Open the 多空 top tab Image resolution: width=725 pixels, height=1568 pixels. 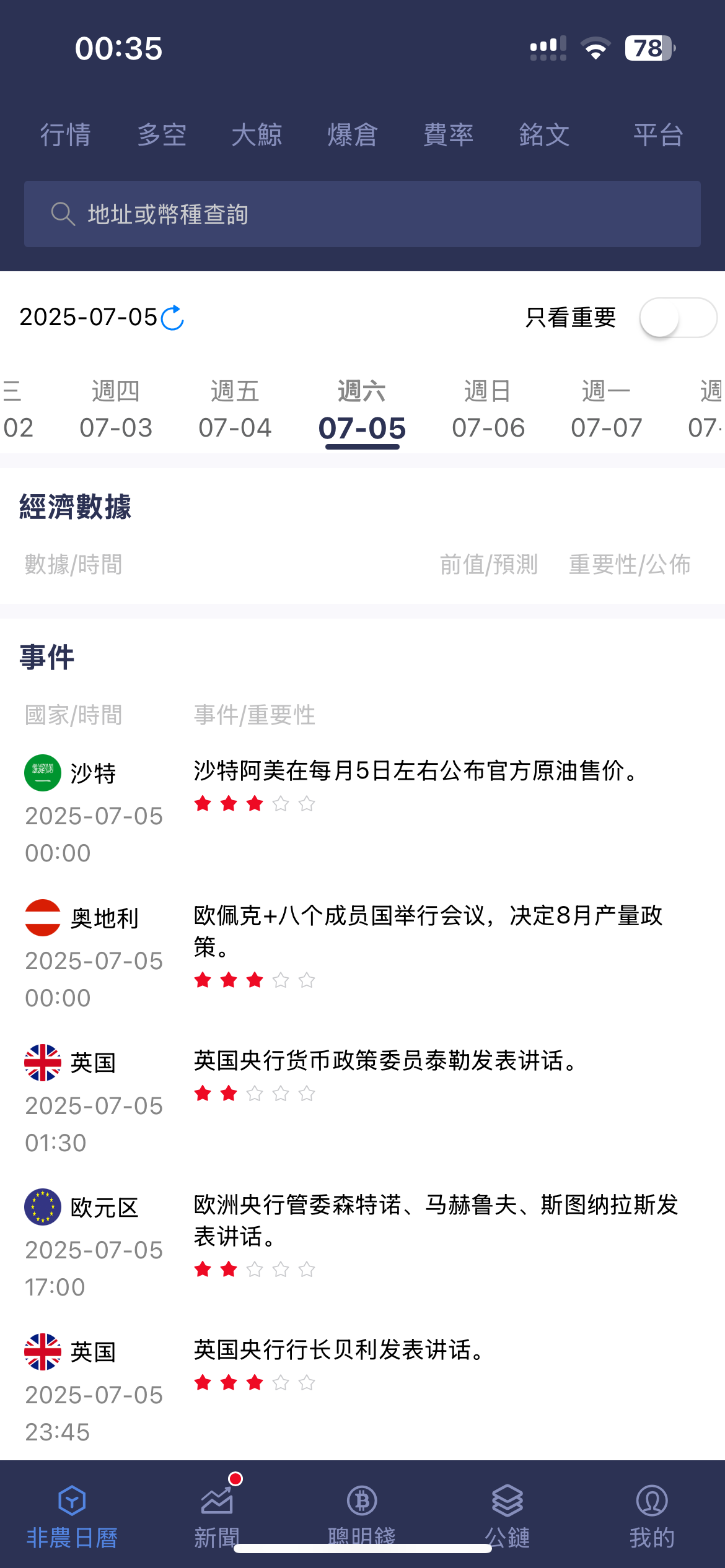pyautogui.click(x=162, y=135)
